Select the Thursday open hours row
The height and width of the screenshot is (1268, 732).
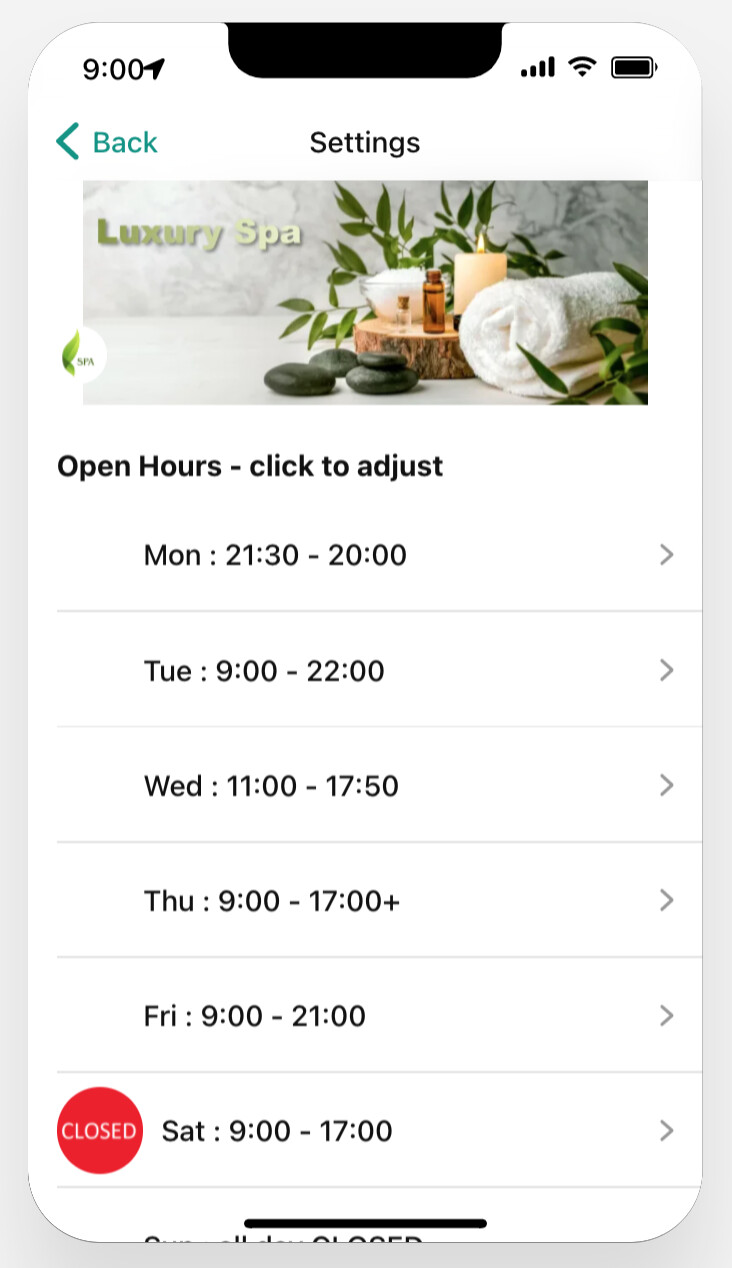pos(380,901)
